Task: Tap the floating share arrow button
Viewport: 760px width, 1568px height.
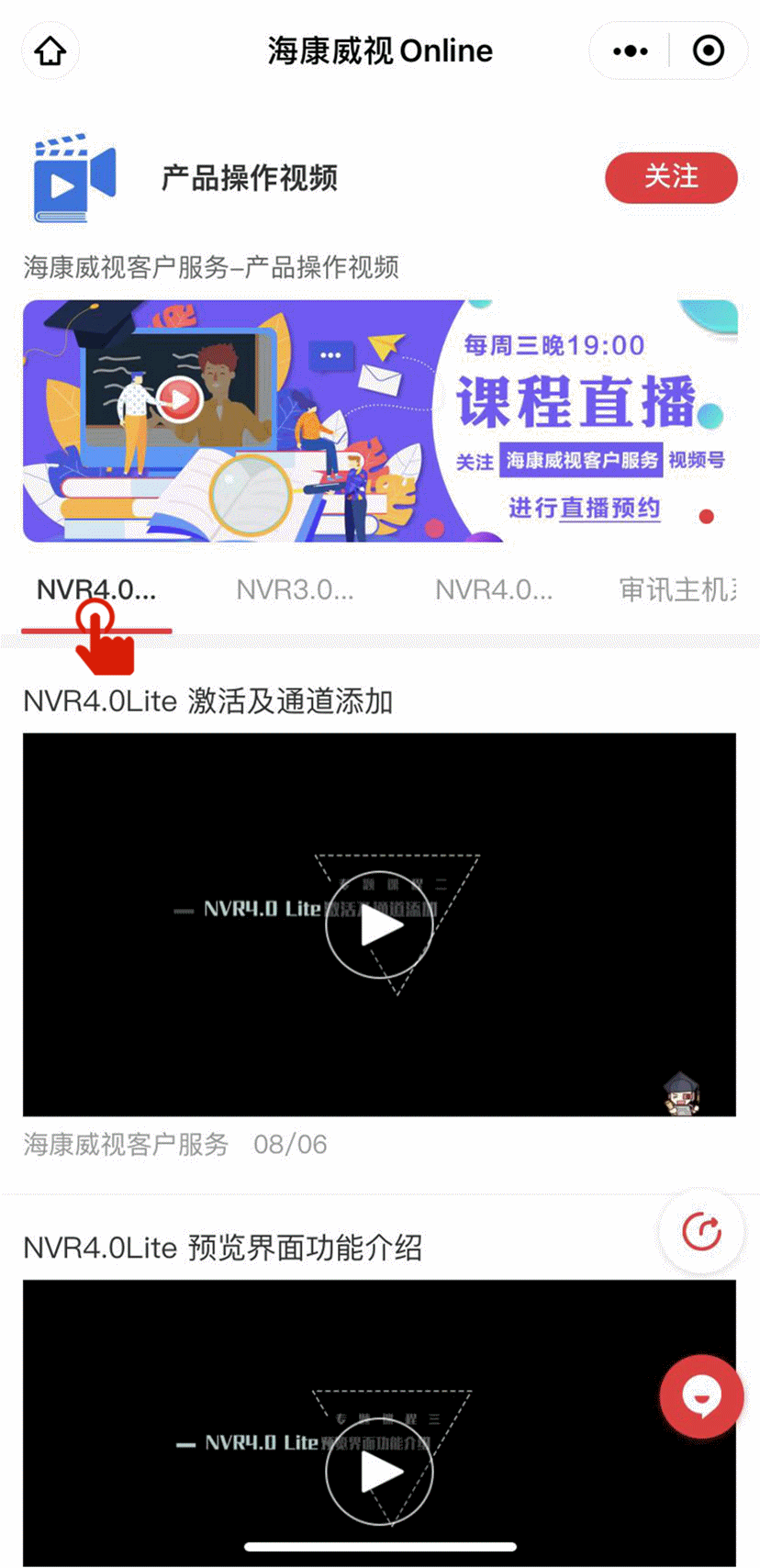Action: (x=702, y=1231)
